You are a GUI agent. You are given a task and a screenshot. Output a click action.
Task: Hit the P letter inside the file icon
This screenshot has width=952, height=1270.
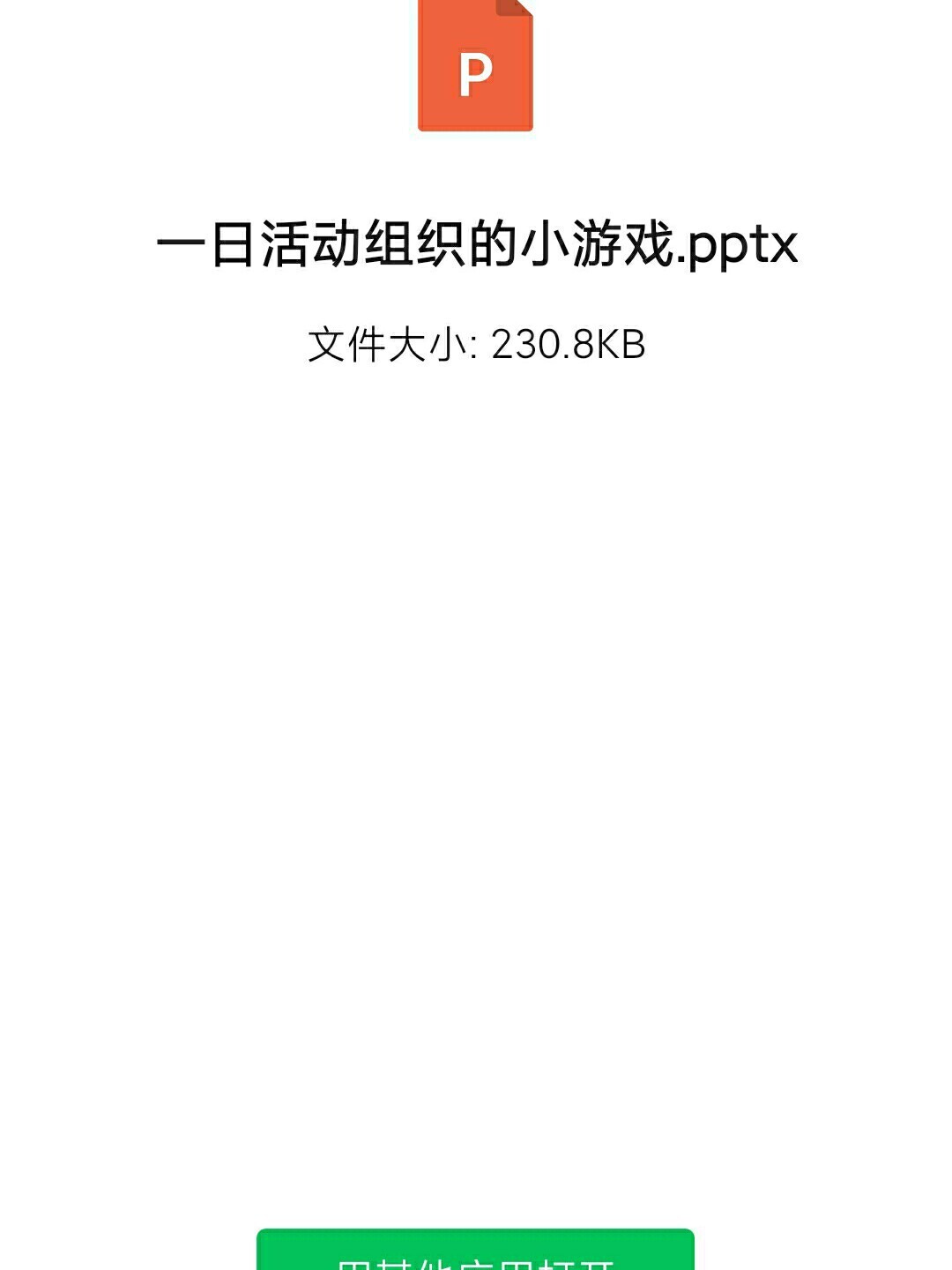tap(476, 72)
